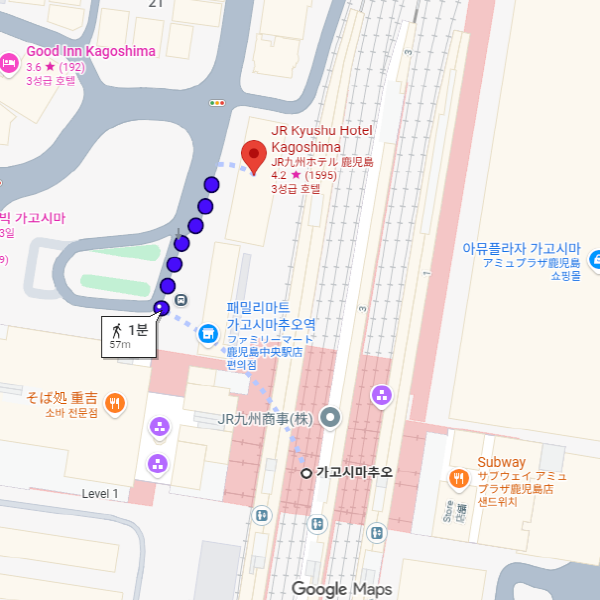600x600 pixels.
Task: Open the 아뮤플라자 가고시마 shopping marker
Action: (x=593, y=260)
